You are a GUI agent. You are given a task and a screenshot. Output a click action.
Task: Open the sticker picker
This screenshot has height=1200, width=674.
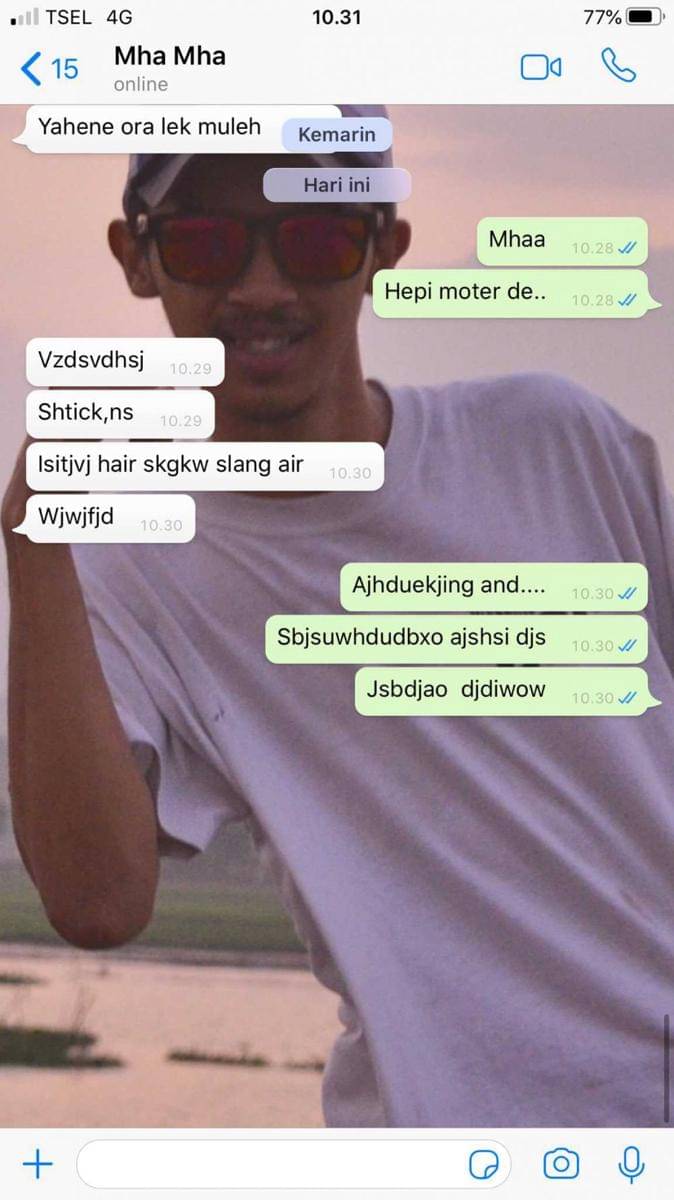click(484, 1164)
